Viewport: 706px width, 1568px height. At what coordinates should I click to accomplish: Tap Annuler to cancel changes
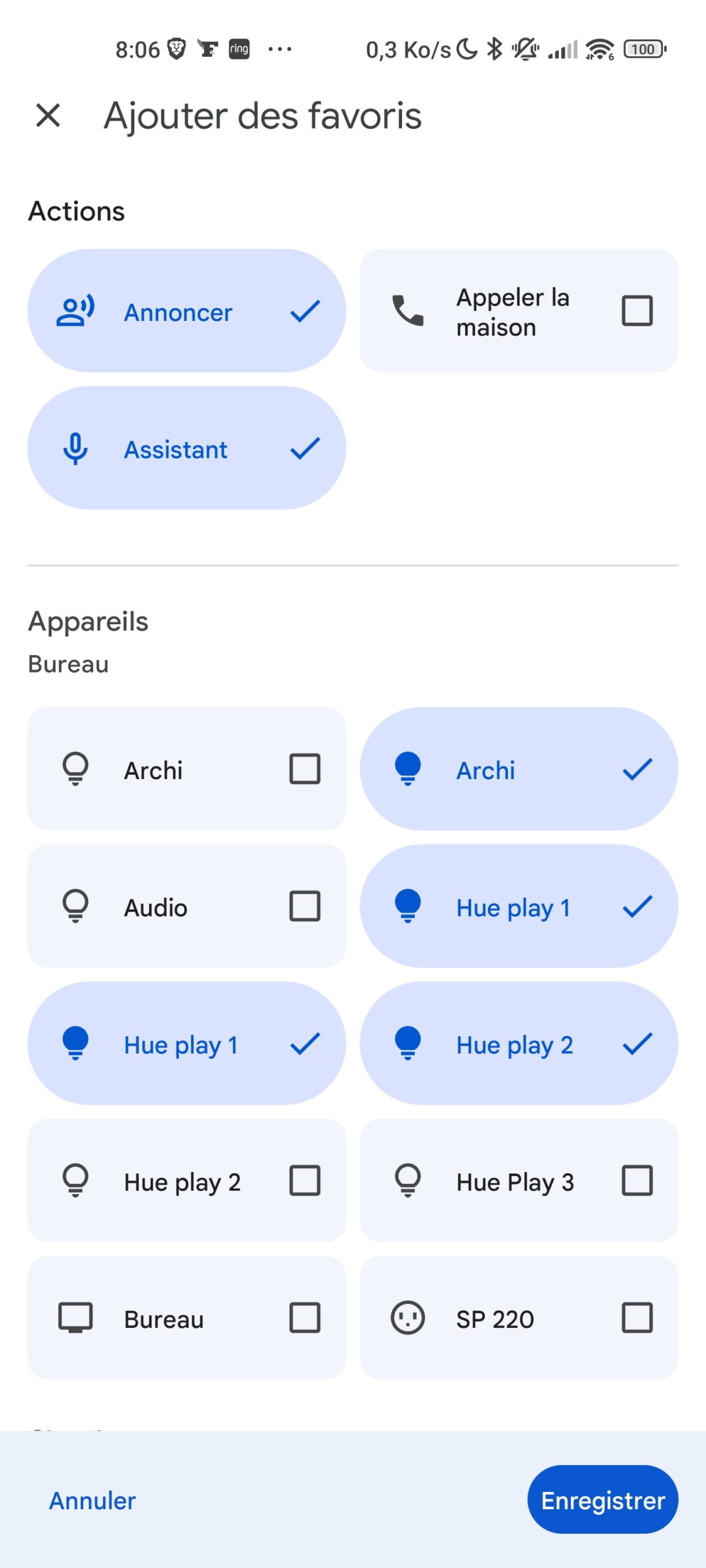(93, 1501)
